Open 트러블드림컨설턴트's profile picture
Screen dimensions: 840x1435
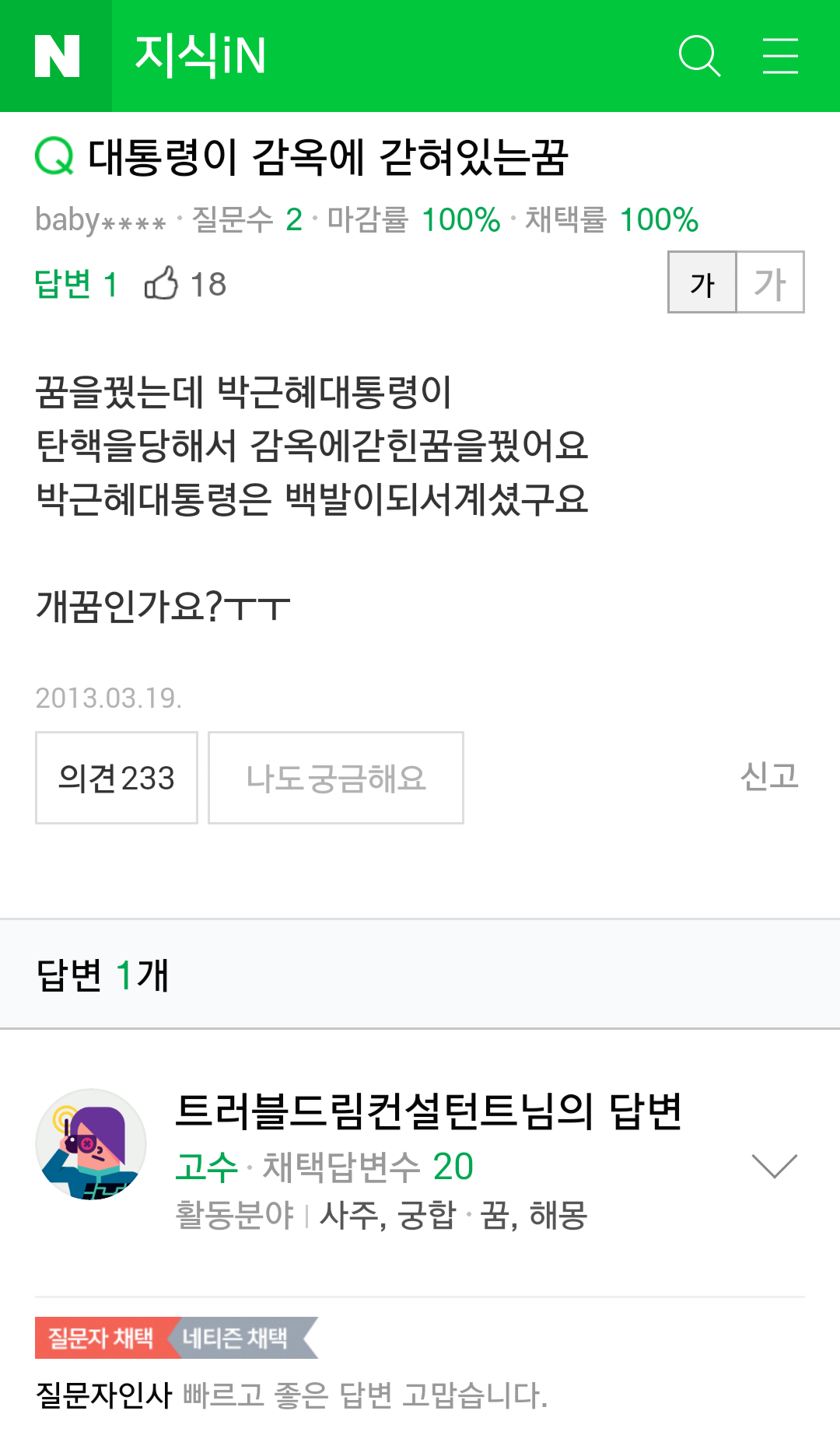point(91,1144)
